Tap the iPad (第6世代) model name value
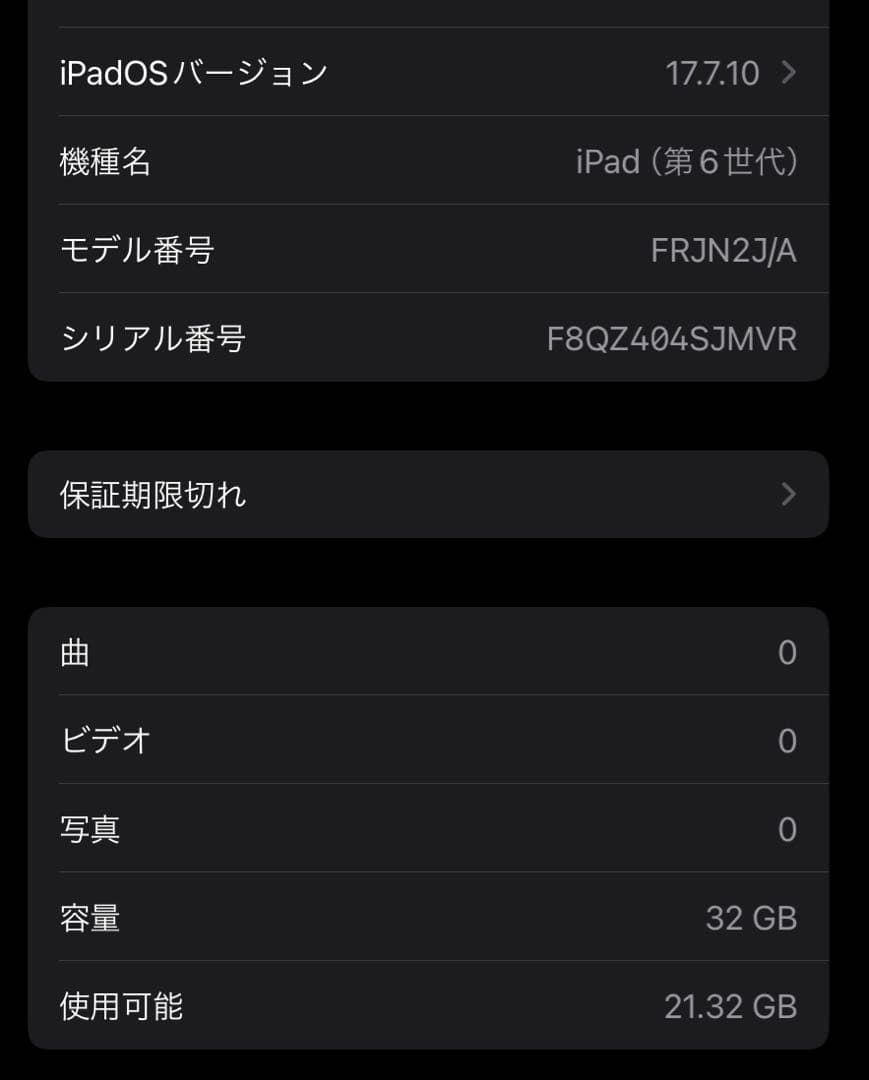 click(x=688, y=162)
